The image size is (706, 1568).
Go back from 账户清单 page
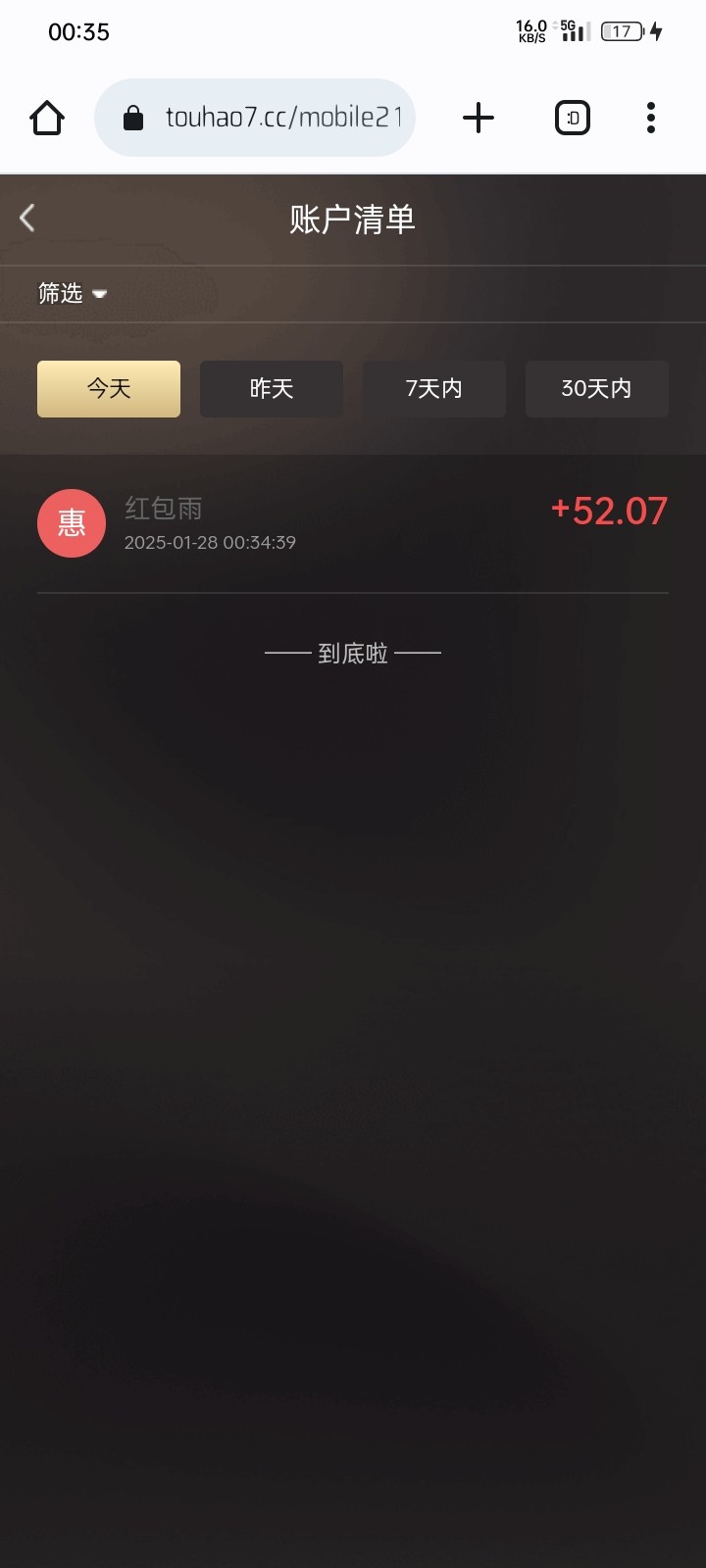(x=27, y=218)
